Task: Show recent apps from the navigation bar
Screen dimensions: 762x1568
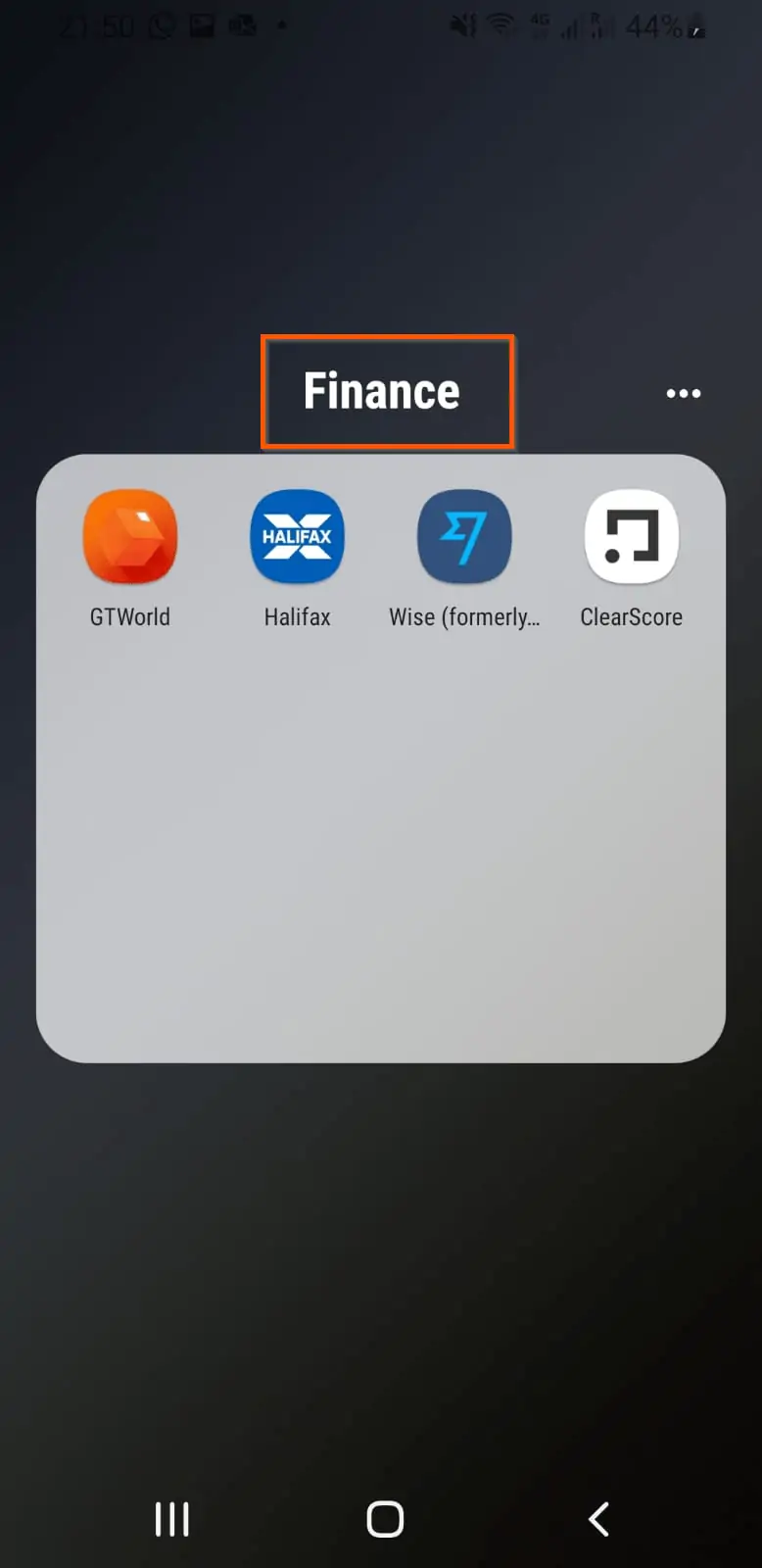Action: pyautogui.click(x=172, y=1519)
